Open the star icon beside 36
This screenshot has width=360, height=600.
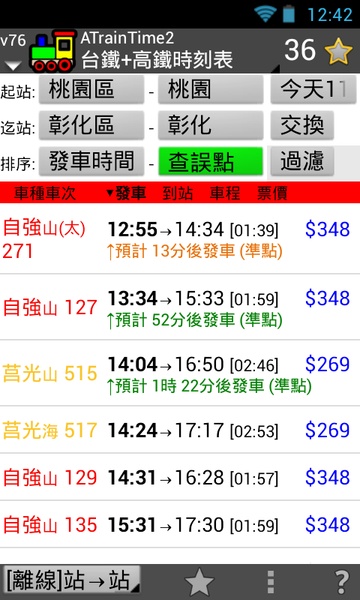(338, 51)
